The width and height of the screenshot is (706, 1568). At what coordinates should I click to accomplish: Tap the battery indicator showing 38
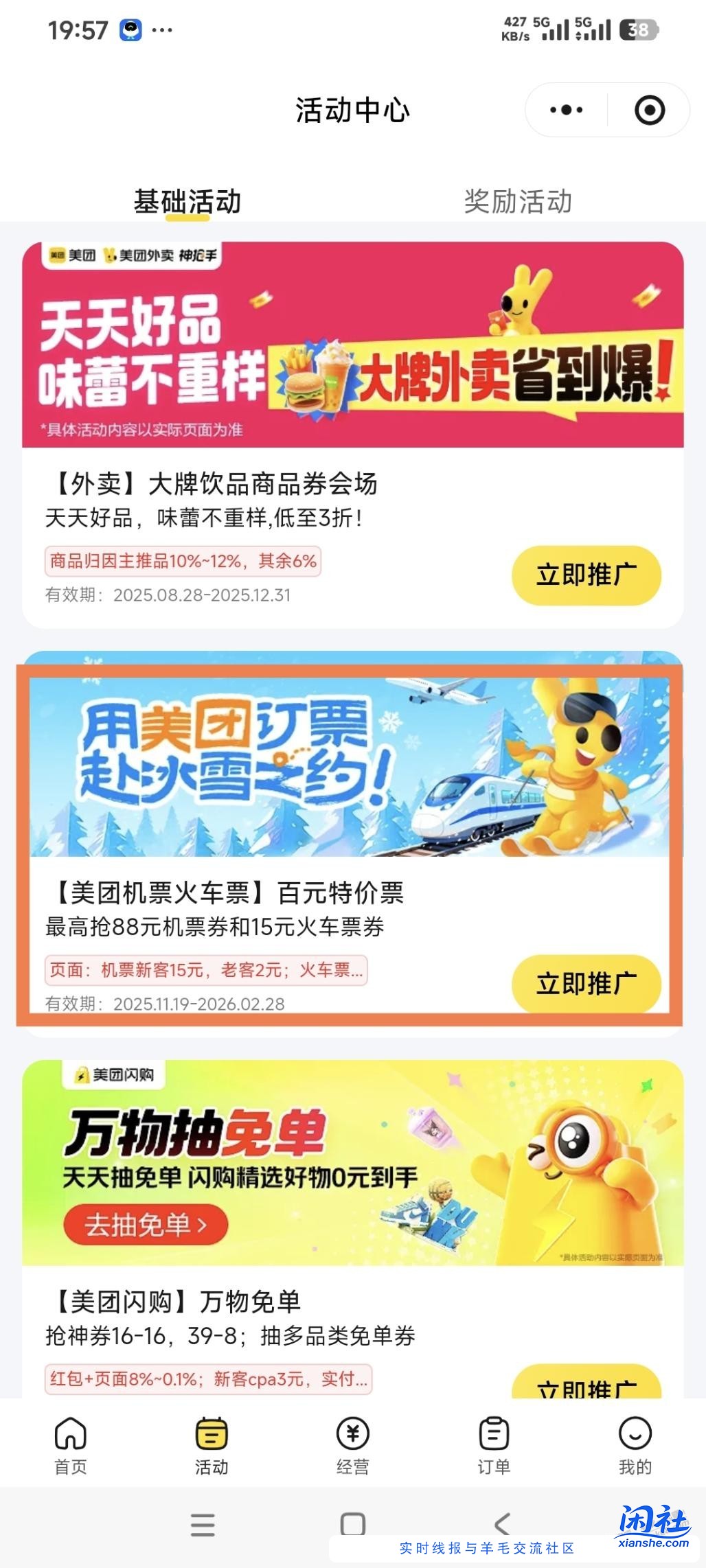(x=639, y=29)
